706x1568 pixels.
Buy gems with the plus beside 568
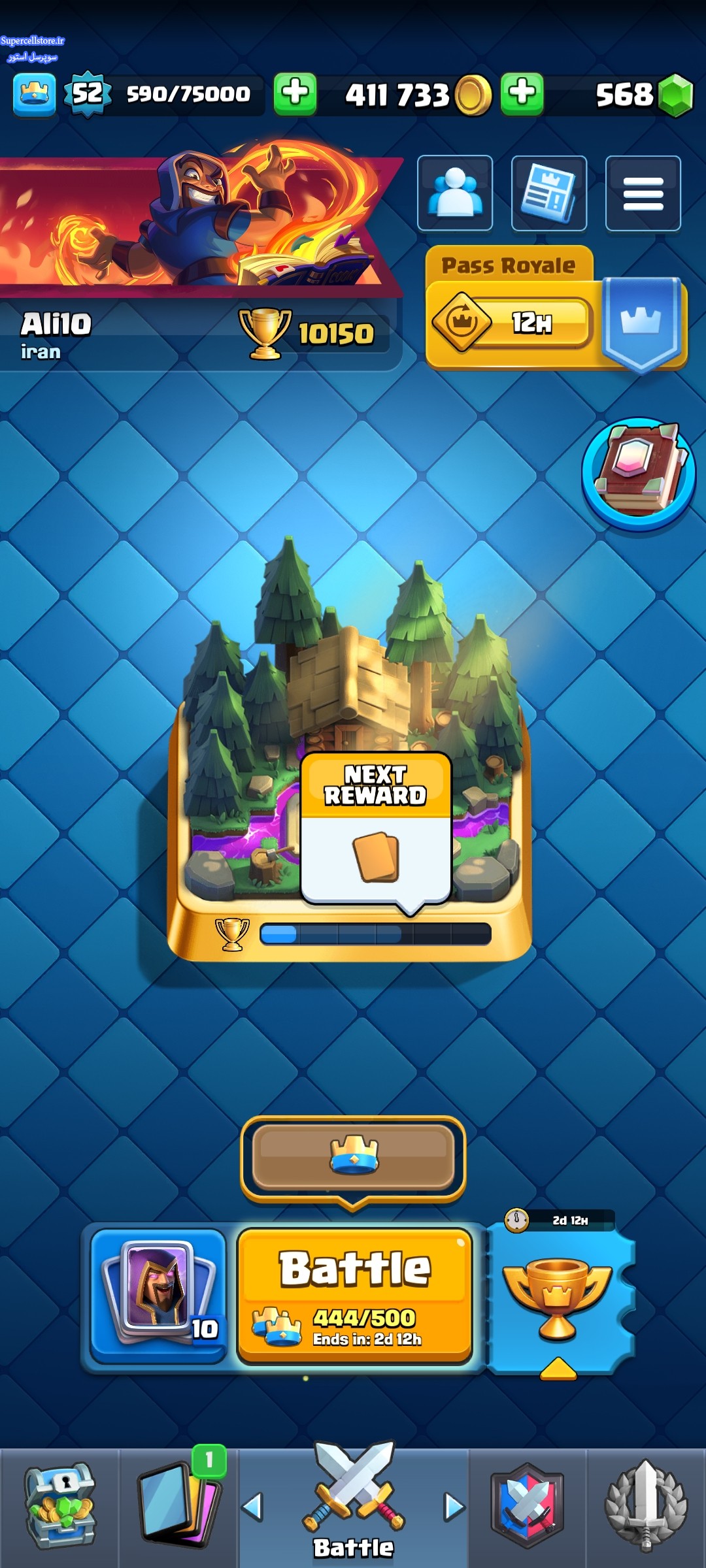coord(522,94)
